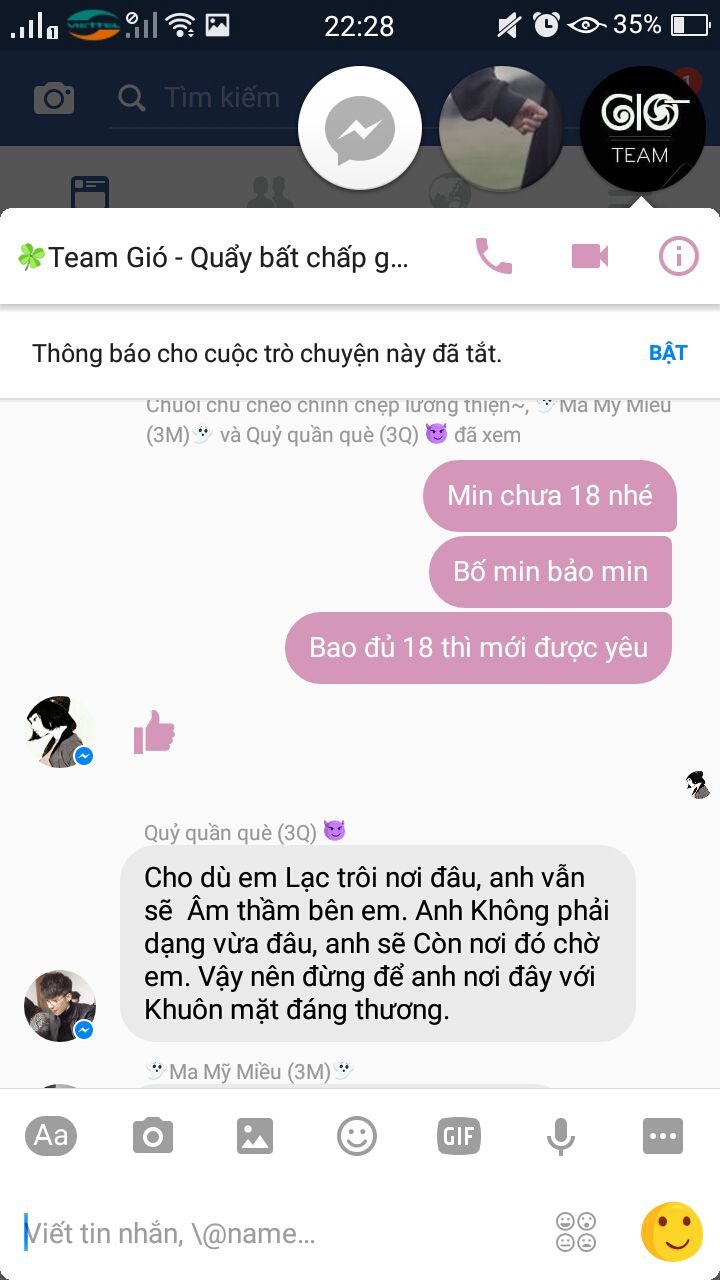Tap BẬT to turn notifications on
This screenshot has height=1280, width=720.
[x=668, y=353]
